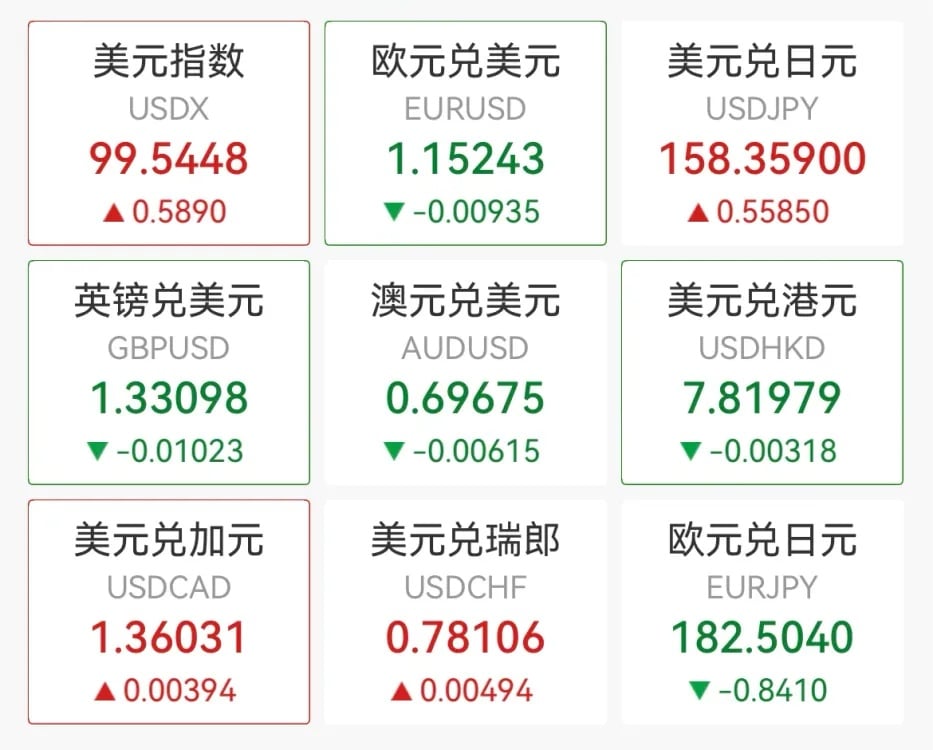Screen dimensions: 933x750
Task: View USDHKD quote details
Action: [x=762, y=372]
